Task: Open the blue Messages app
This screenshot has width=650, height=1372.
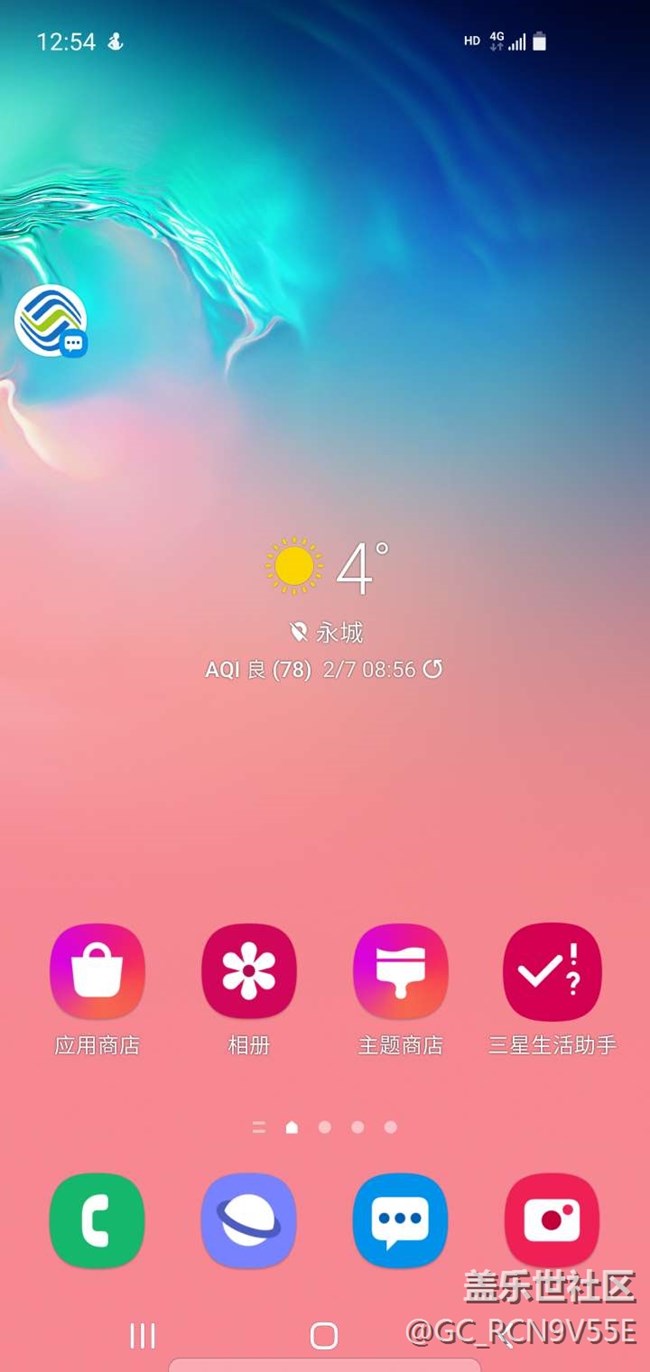Action: click(400, 1221)
